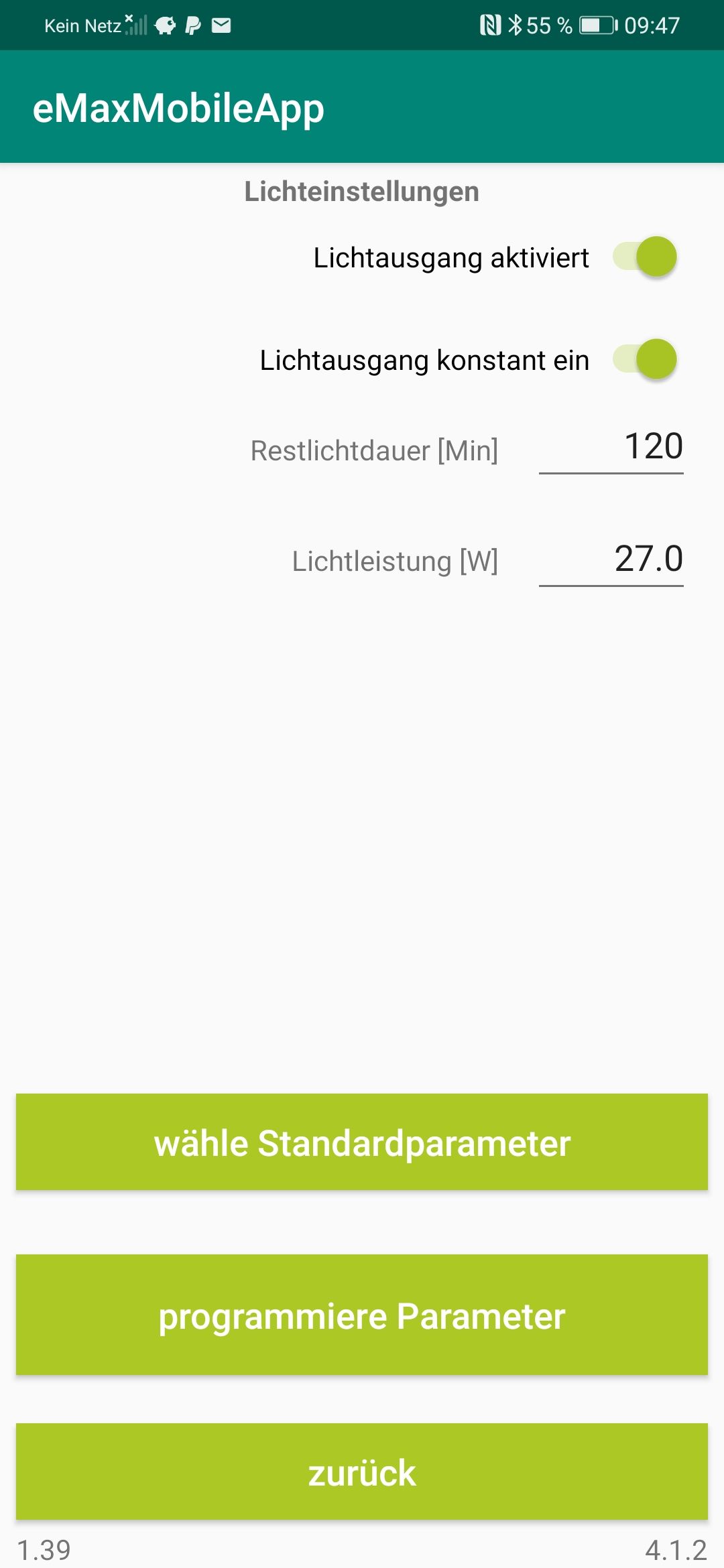Toggle the Lichtausgang aktiviert switch

coord(645,257)
